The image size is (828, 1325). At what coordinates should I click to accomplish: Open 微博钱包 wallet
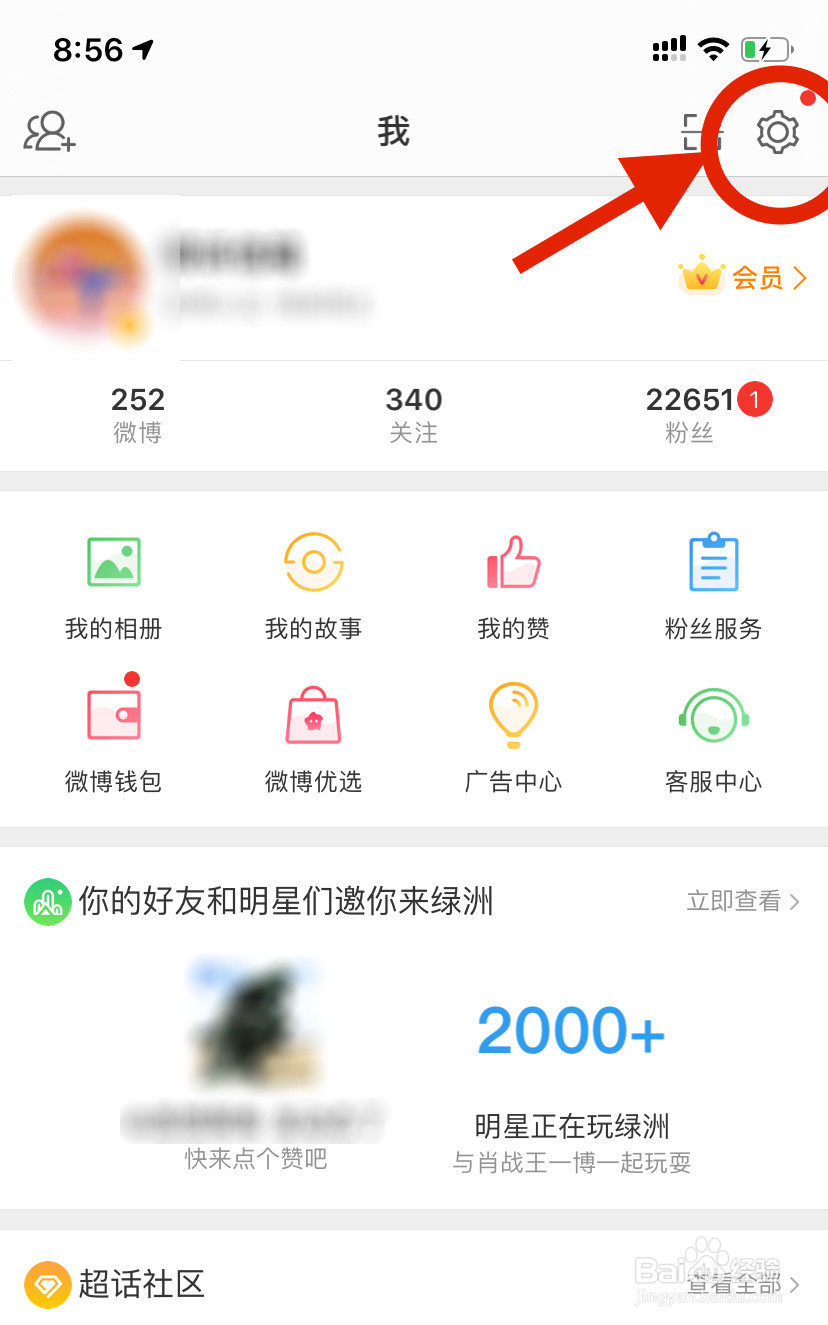click(113, 737)
